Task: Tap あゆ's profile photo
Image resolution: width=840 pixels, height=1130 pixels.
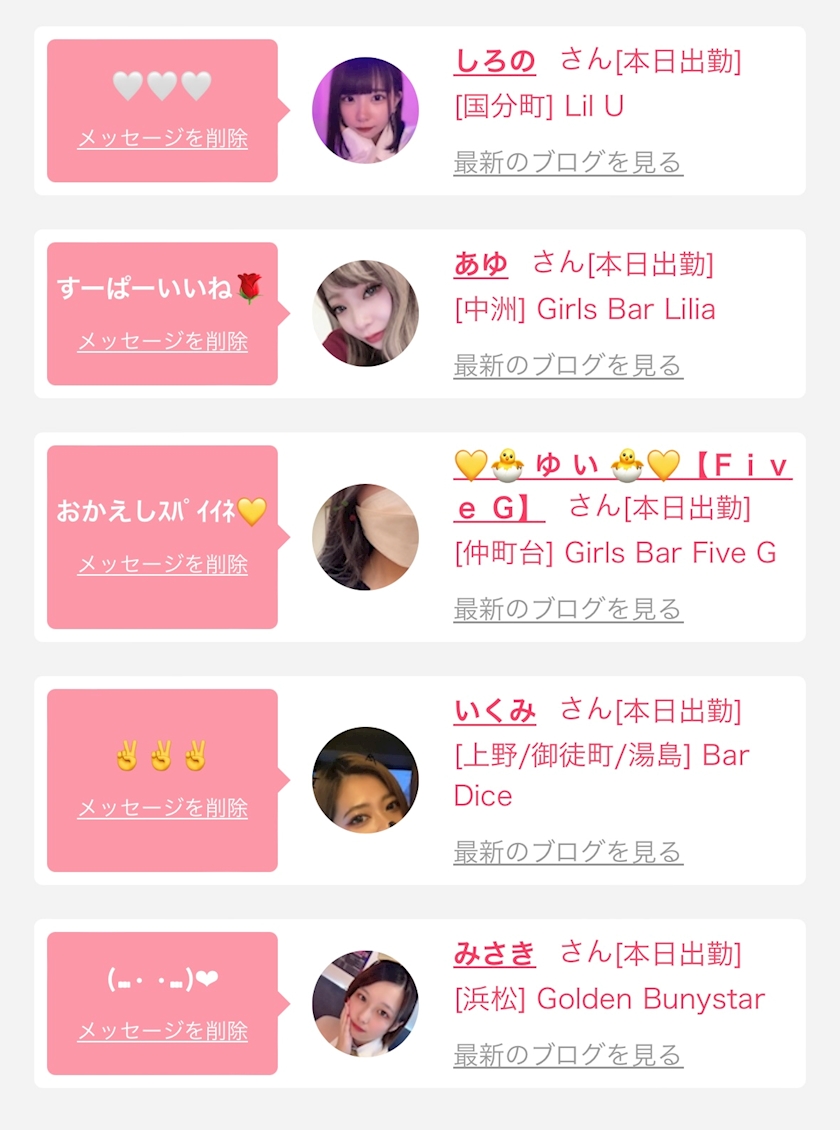Action: 365,313
